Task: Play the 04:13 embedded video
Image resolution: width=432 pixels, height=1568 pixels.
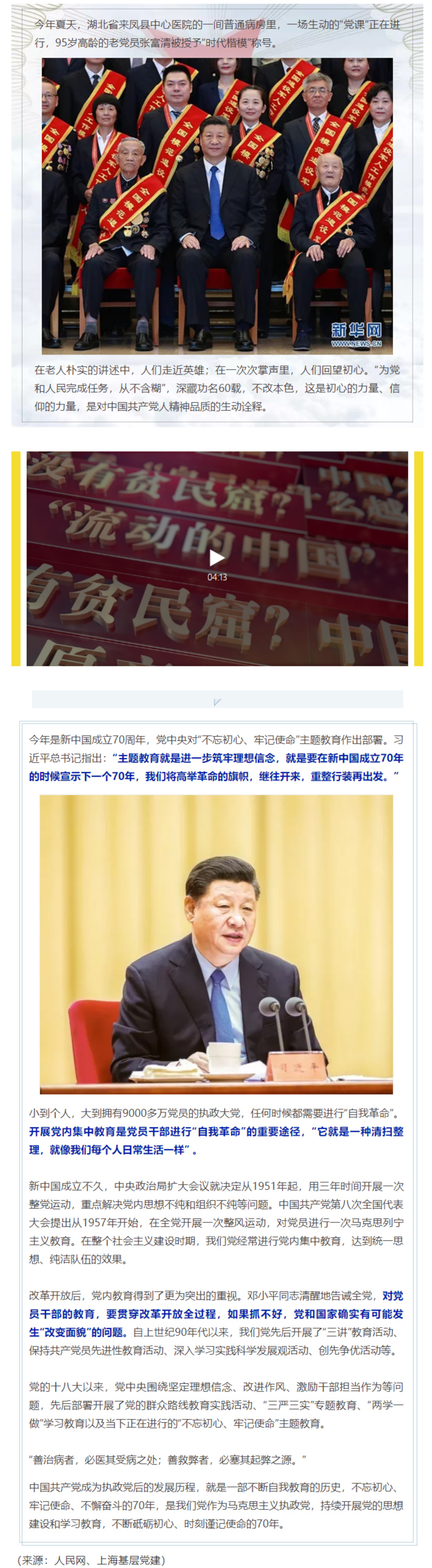Action: [217, 557]
